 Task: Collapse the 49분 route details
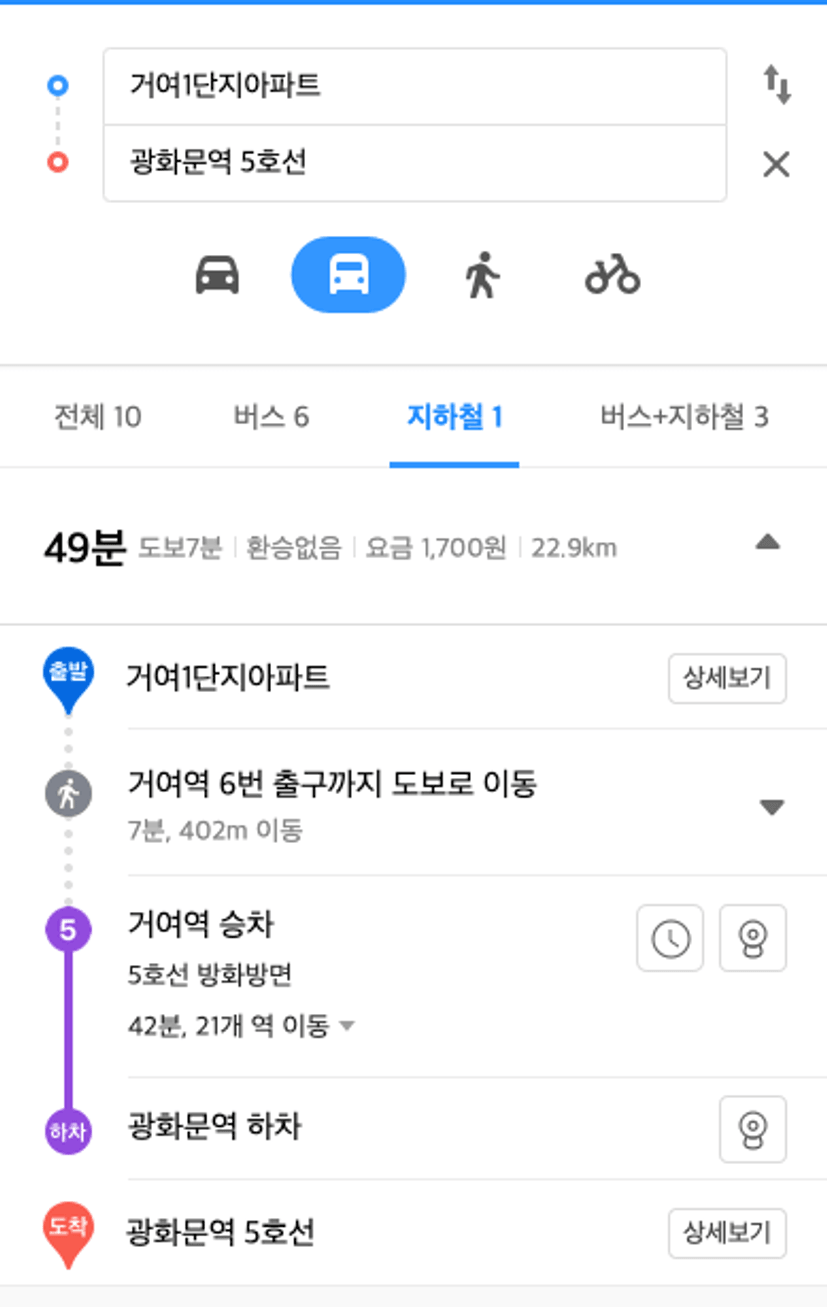767,543
